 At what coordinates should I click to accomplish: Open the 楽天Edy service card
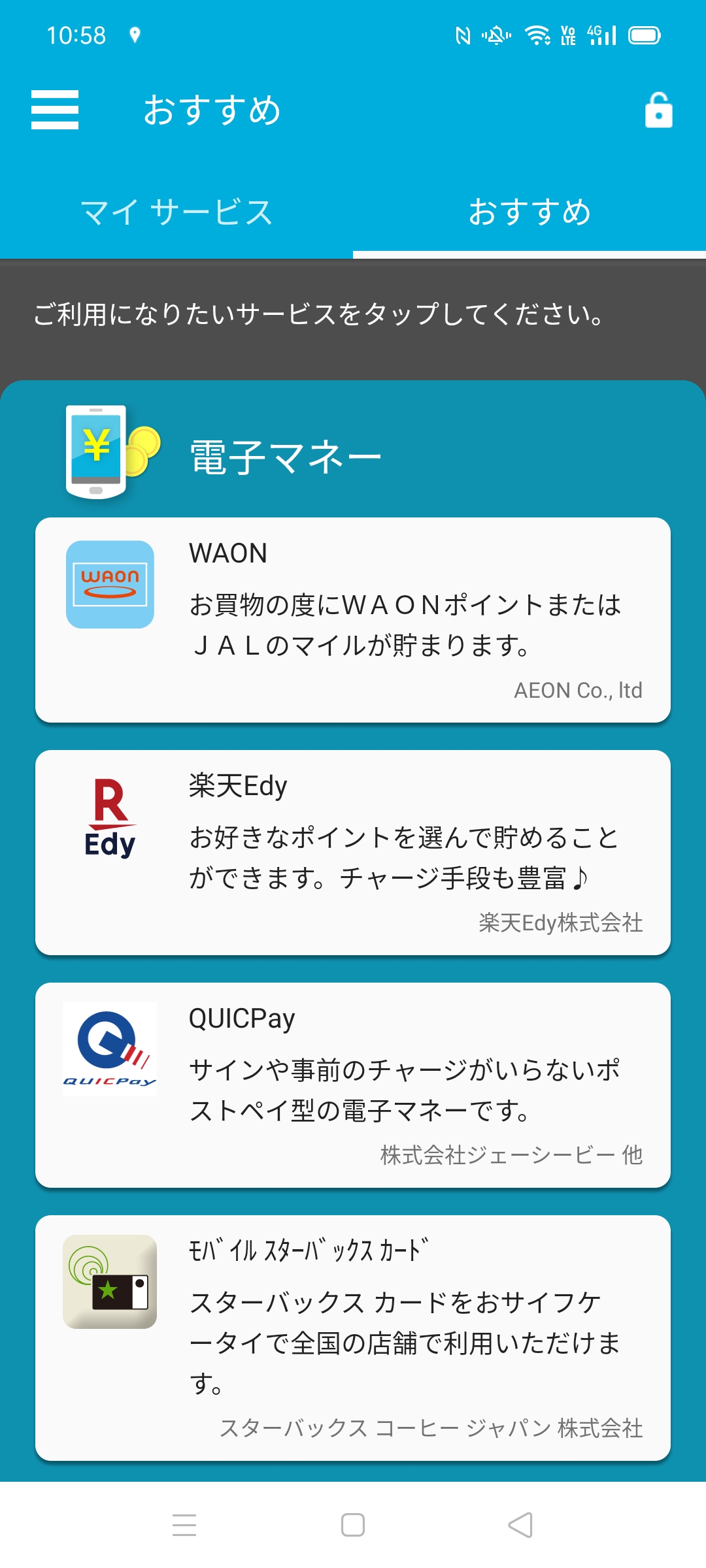coord(353,852)
